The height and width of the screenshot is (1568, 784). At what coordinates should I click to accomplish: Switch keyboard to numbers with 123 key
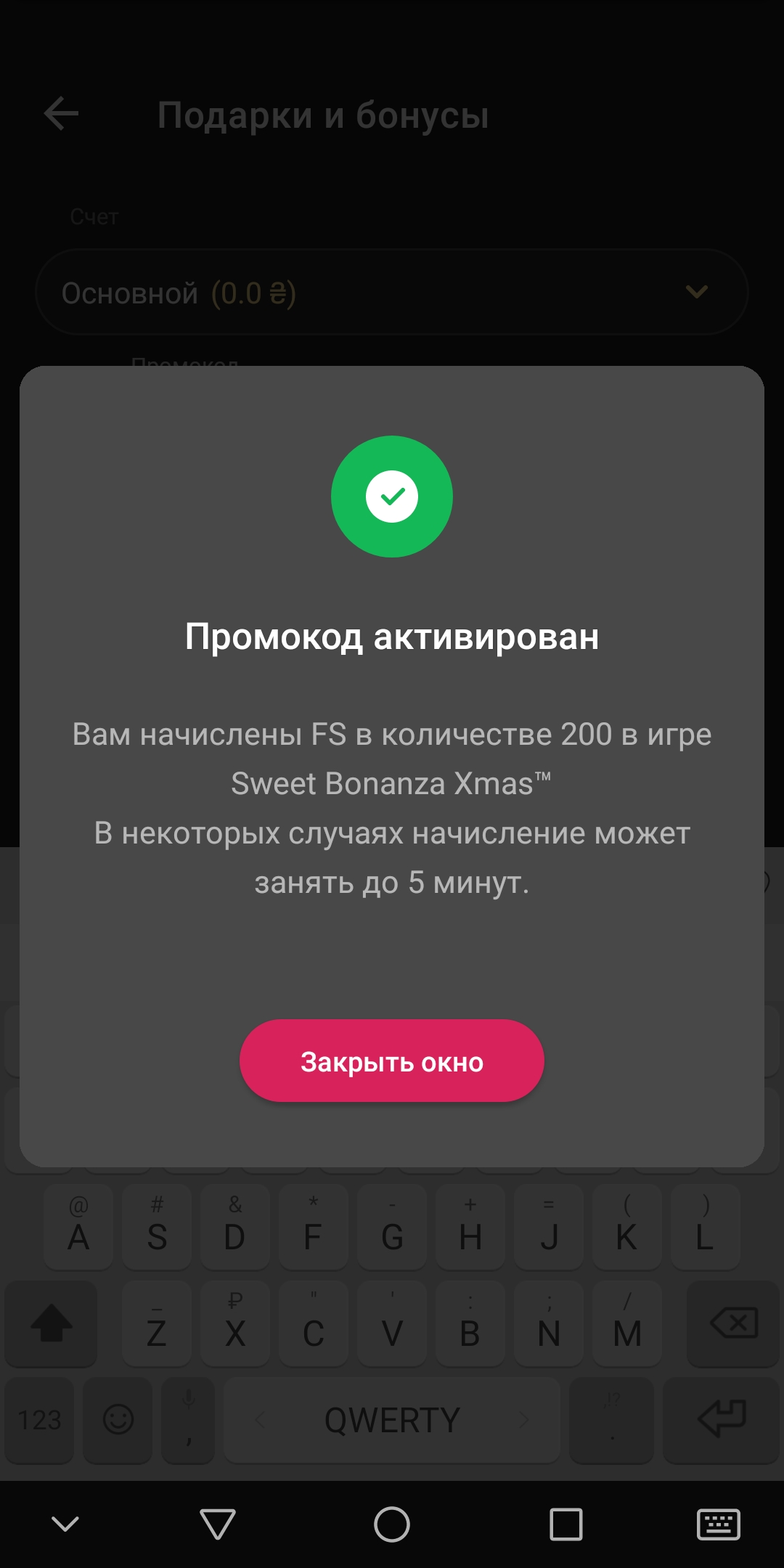(40, 1419)
